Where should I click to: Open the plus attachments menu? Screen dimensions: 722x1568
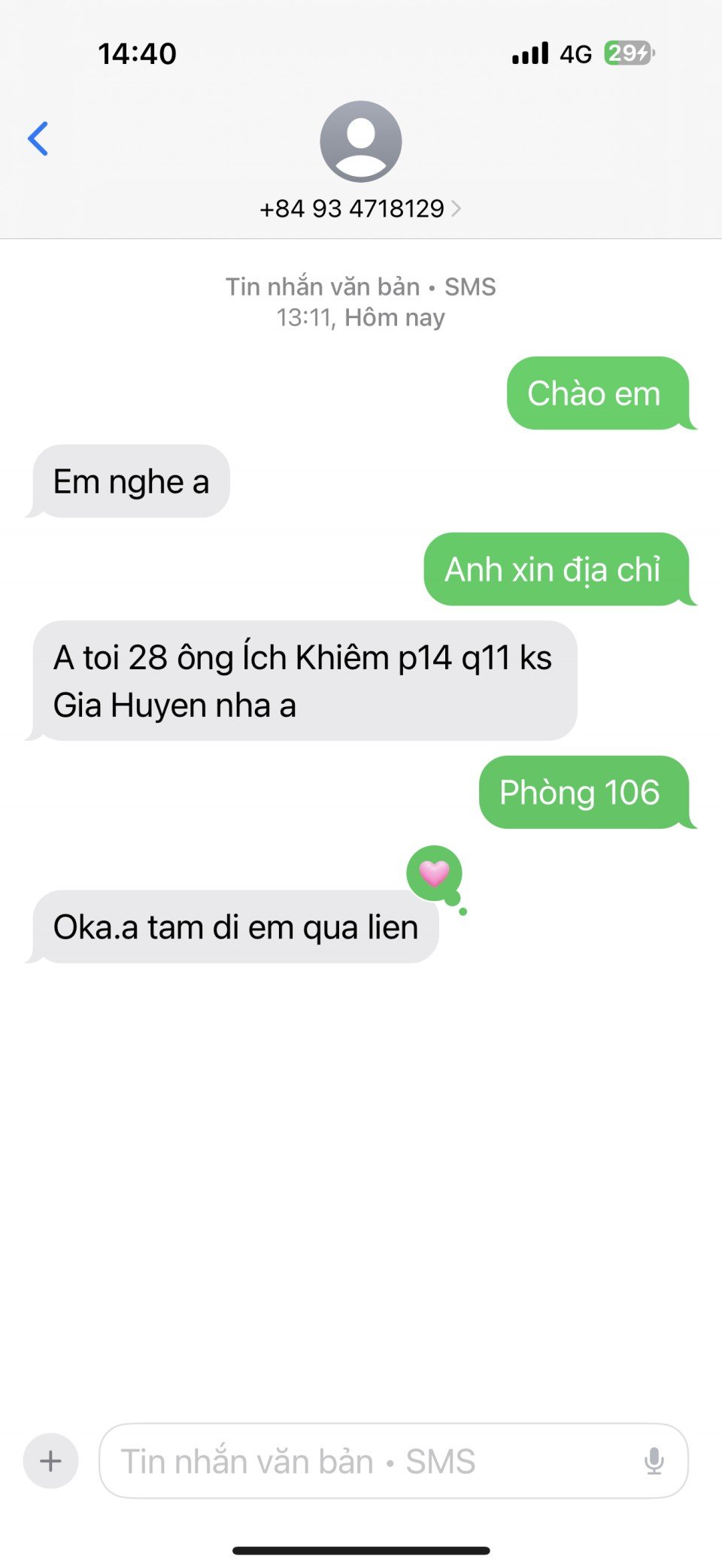[50, 1461]
